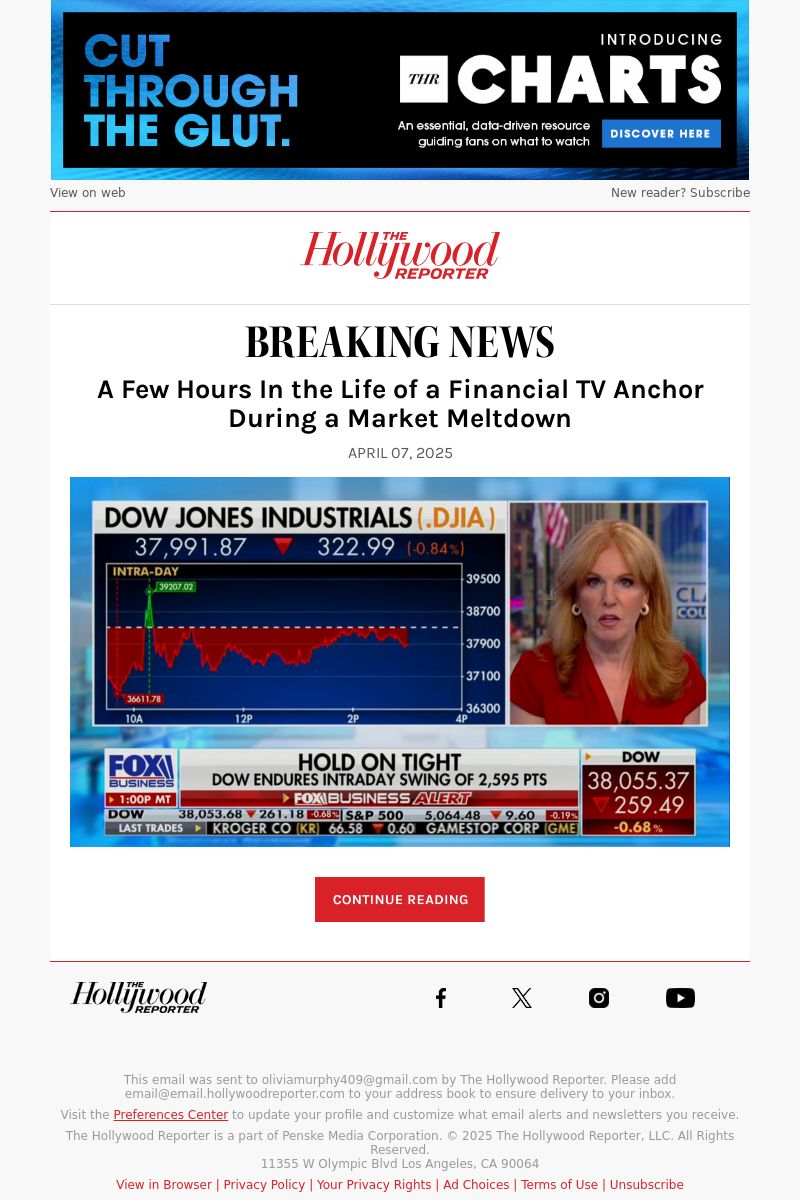Unsubscribe from this newsletter
Screen dimensions: 800x1200
(x=646, y=1185)
